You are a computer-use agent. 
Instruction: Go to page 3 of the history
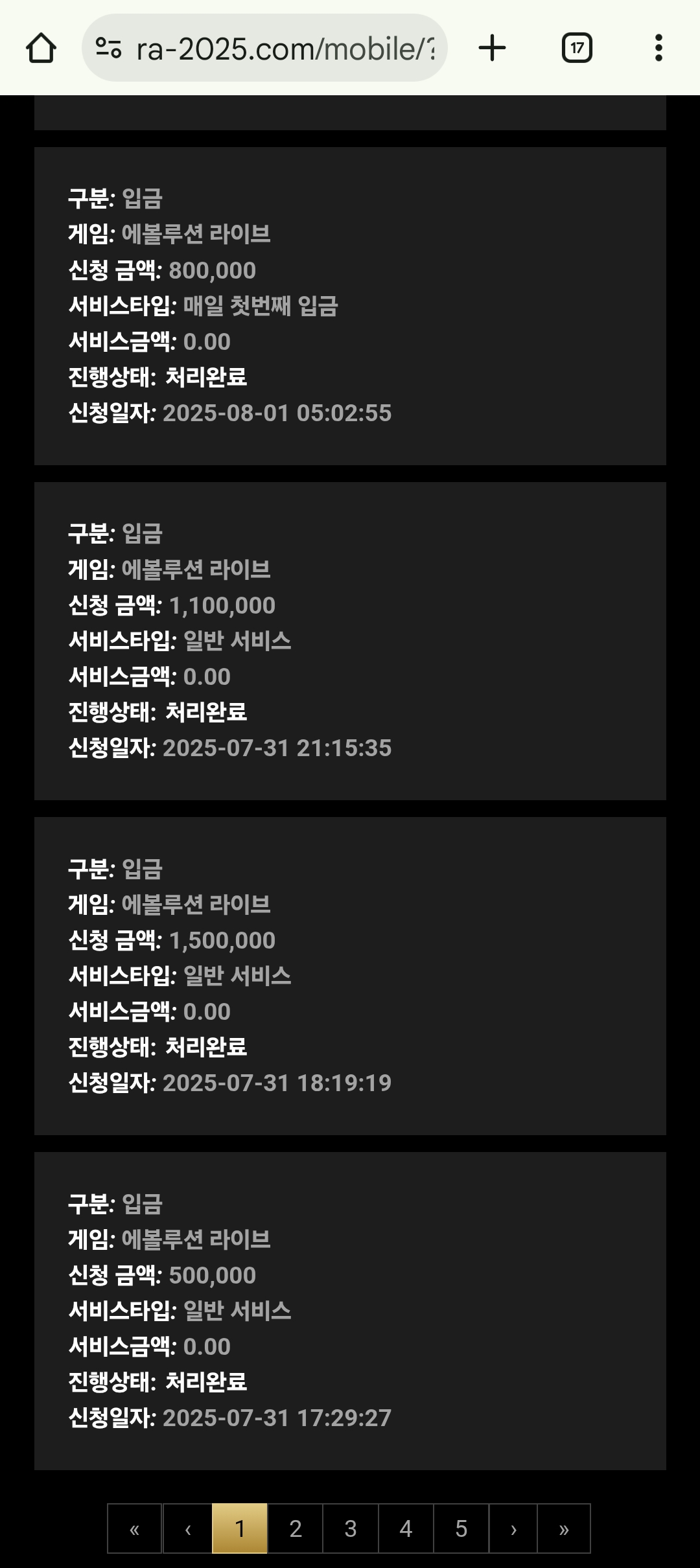pyautogui.click(x=351, y=1528)
